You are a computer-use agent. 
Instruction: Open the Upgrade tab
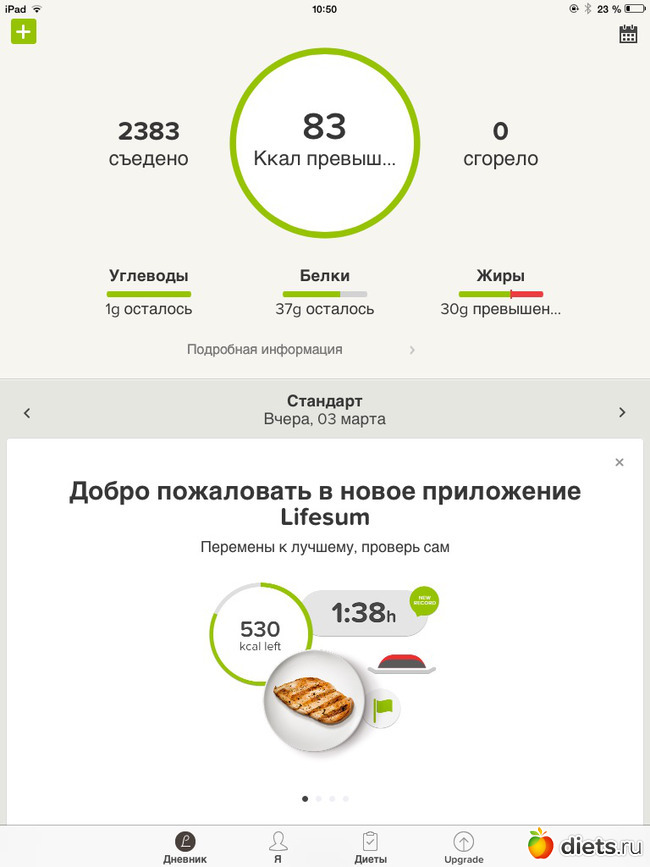463,846
